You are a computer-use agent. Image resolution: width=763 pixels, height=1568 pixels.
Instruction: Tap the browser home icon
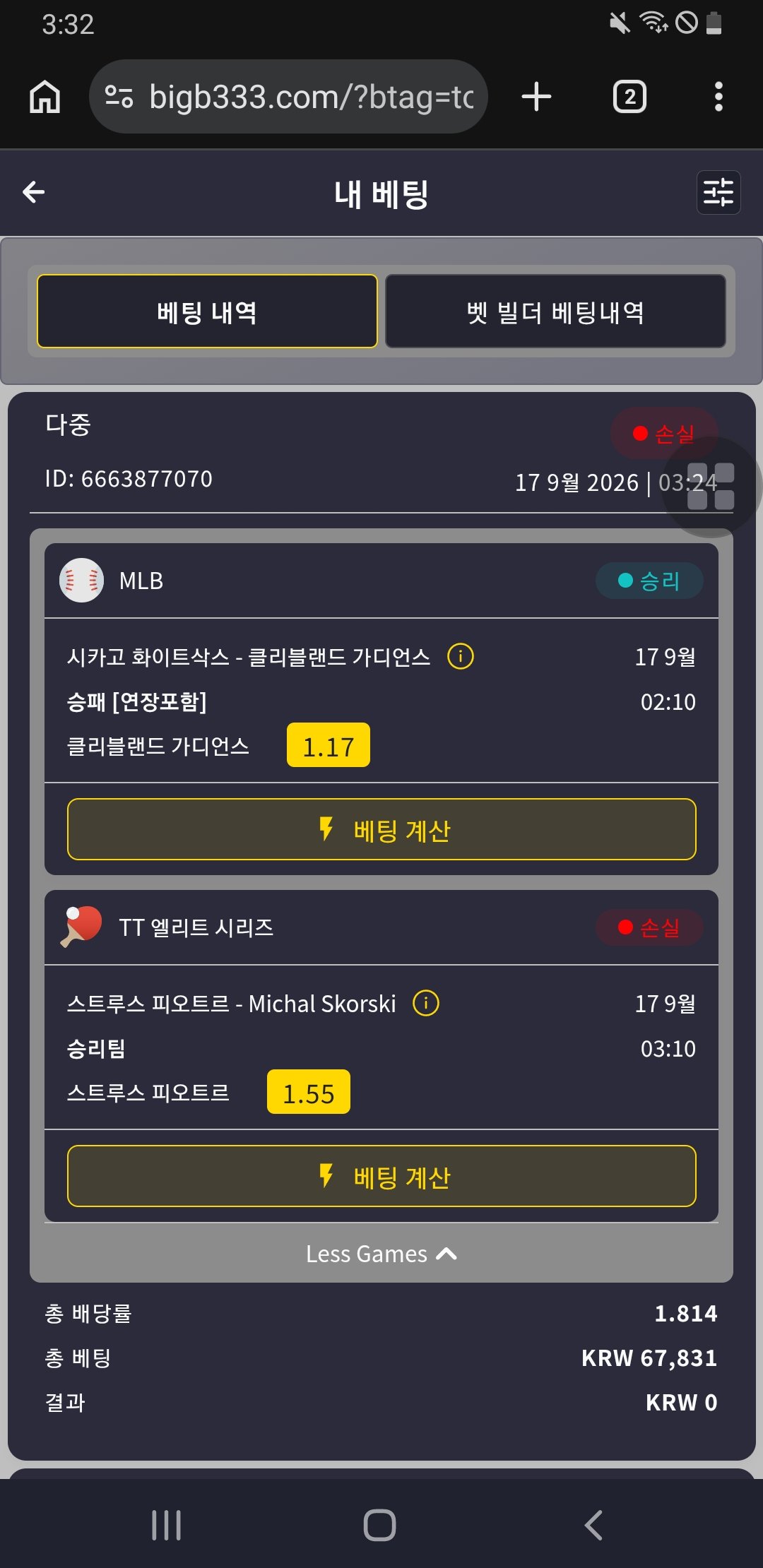45,97
